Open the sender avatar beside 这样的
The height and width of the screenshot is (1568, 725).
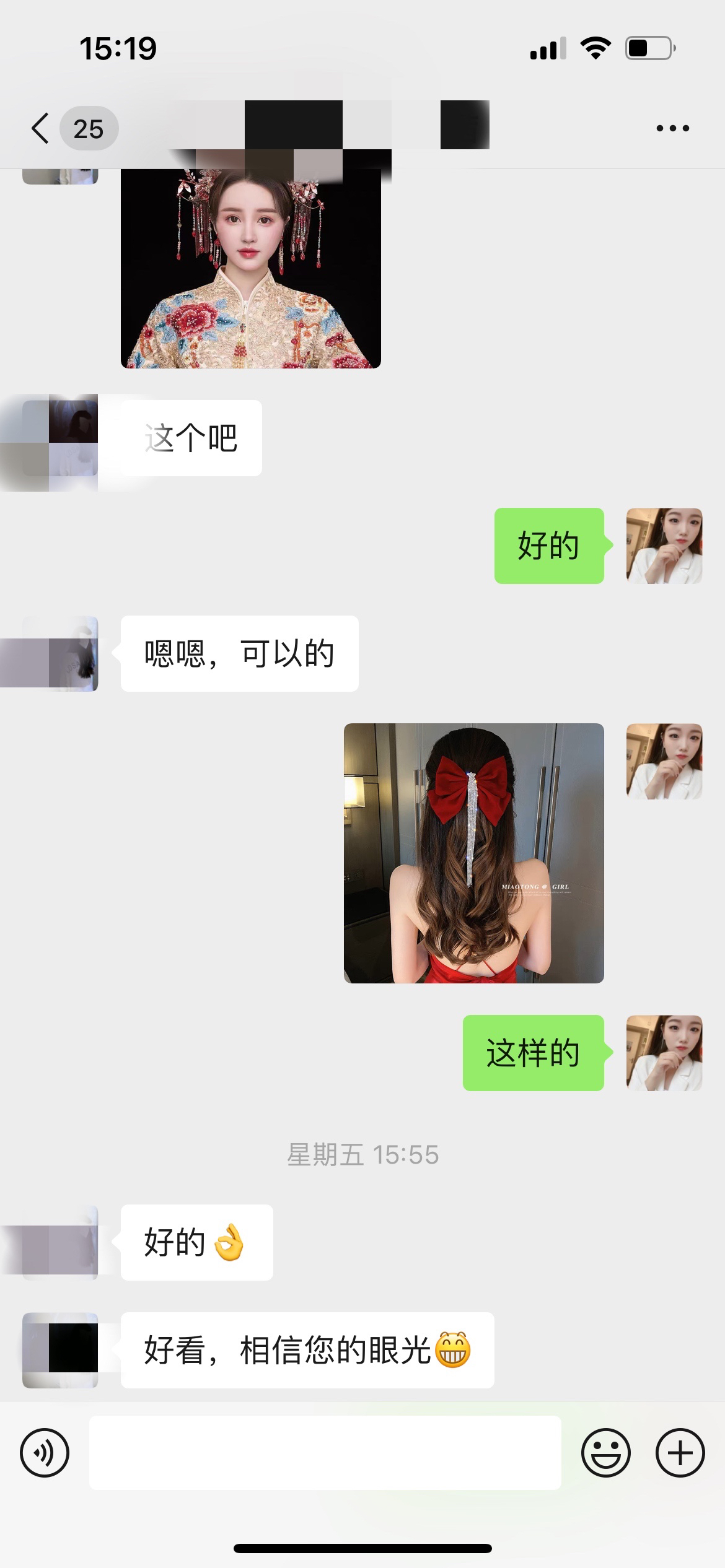pyautogui.click(x=664, y=1053)
